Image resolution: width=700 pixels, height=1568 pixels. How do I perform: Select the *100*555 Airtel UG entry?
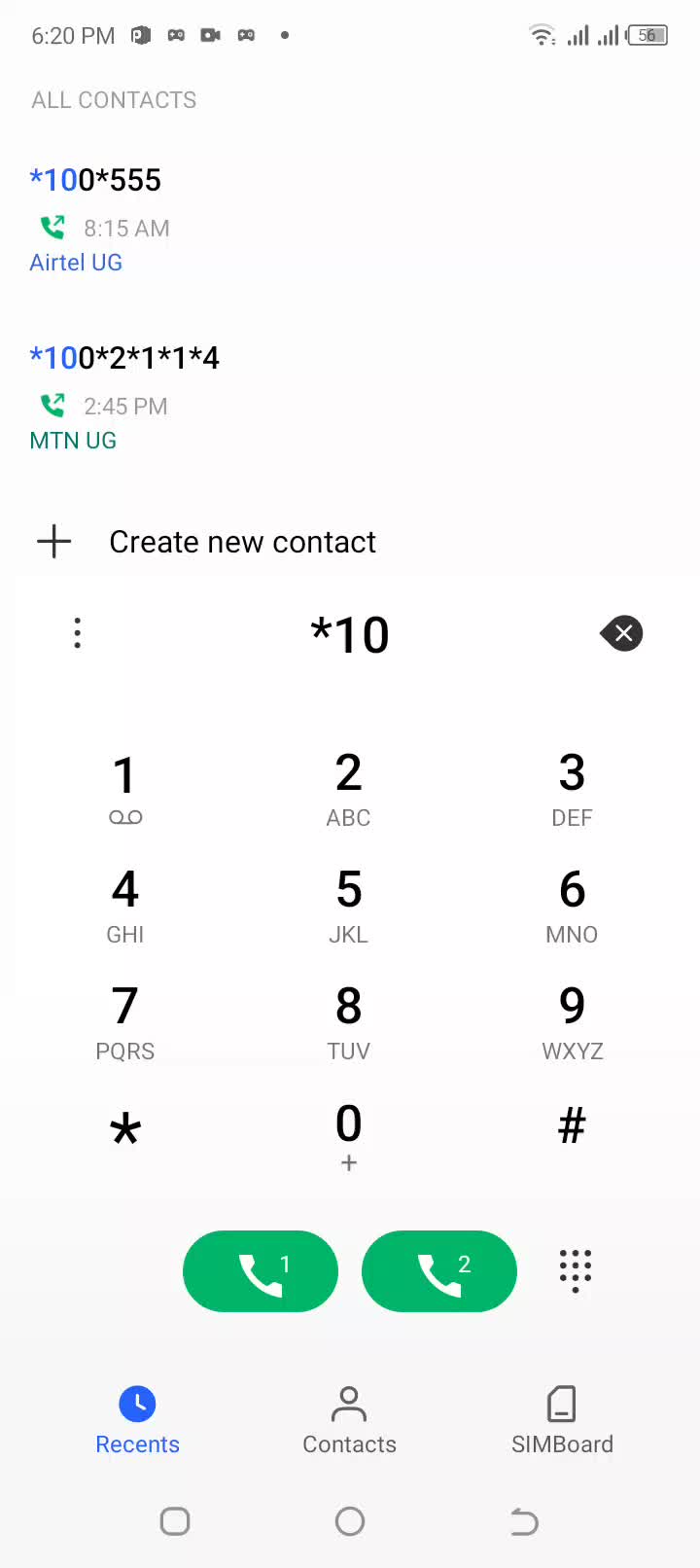(350, 220)
